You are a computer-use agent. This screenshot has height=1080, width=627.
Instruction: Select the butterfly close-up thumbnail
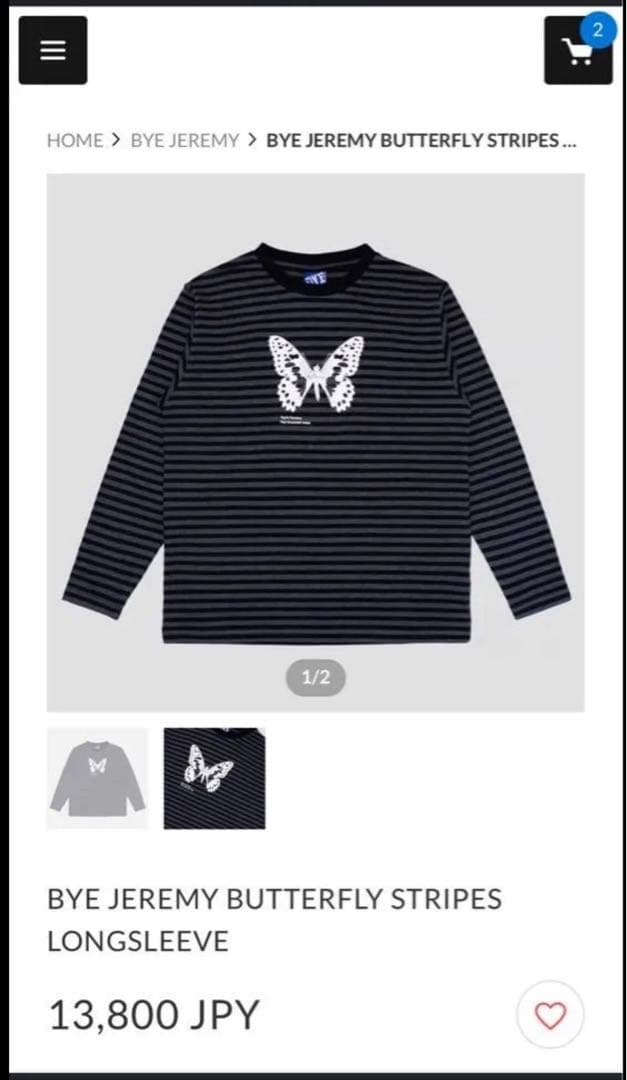[x=214, y=778]
